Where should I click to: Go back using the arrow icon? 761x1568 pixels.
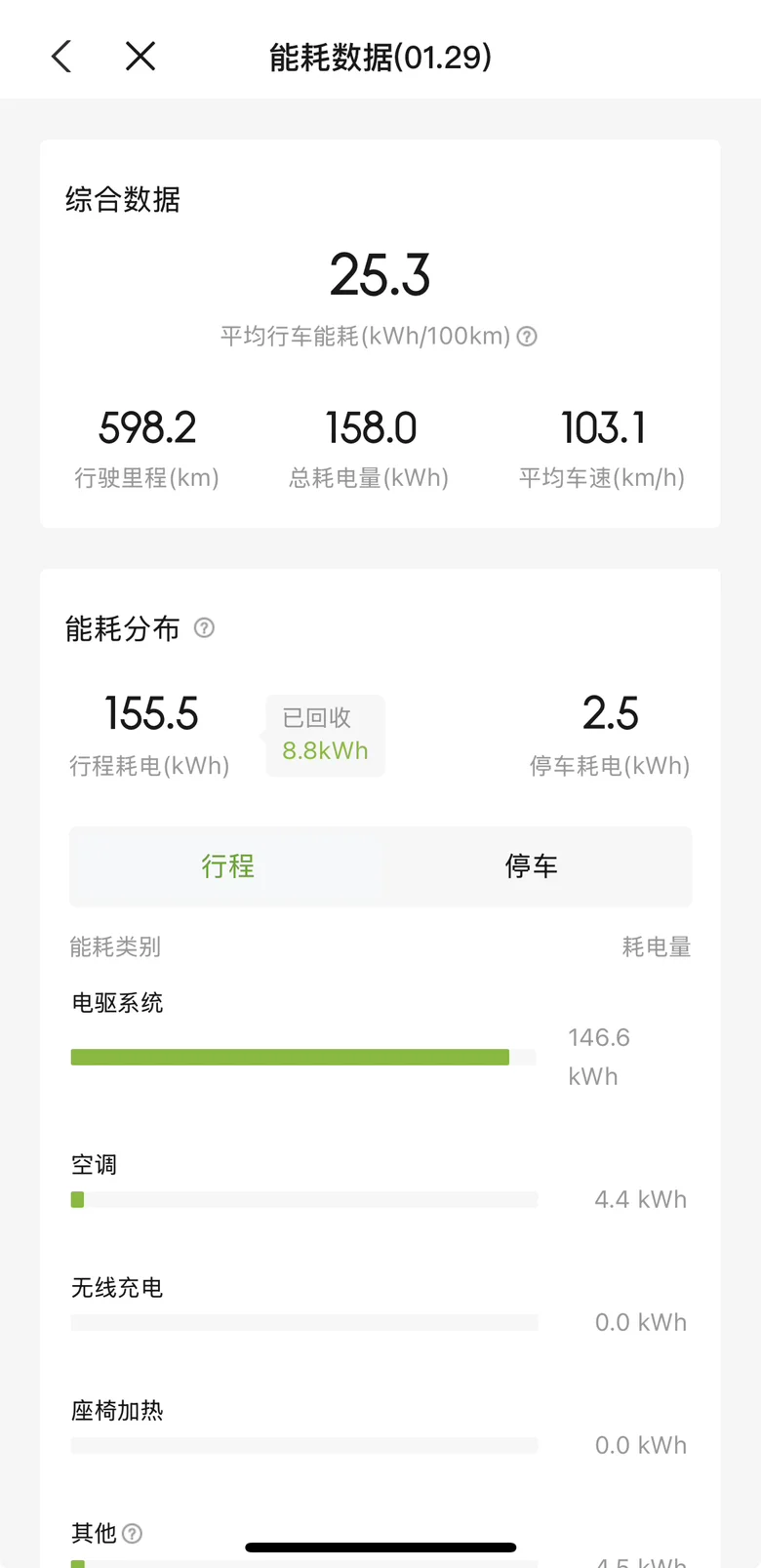click(61, 57)
